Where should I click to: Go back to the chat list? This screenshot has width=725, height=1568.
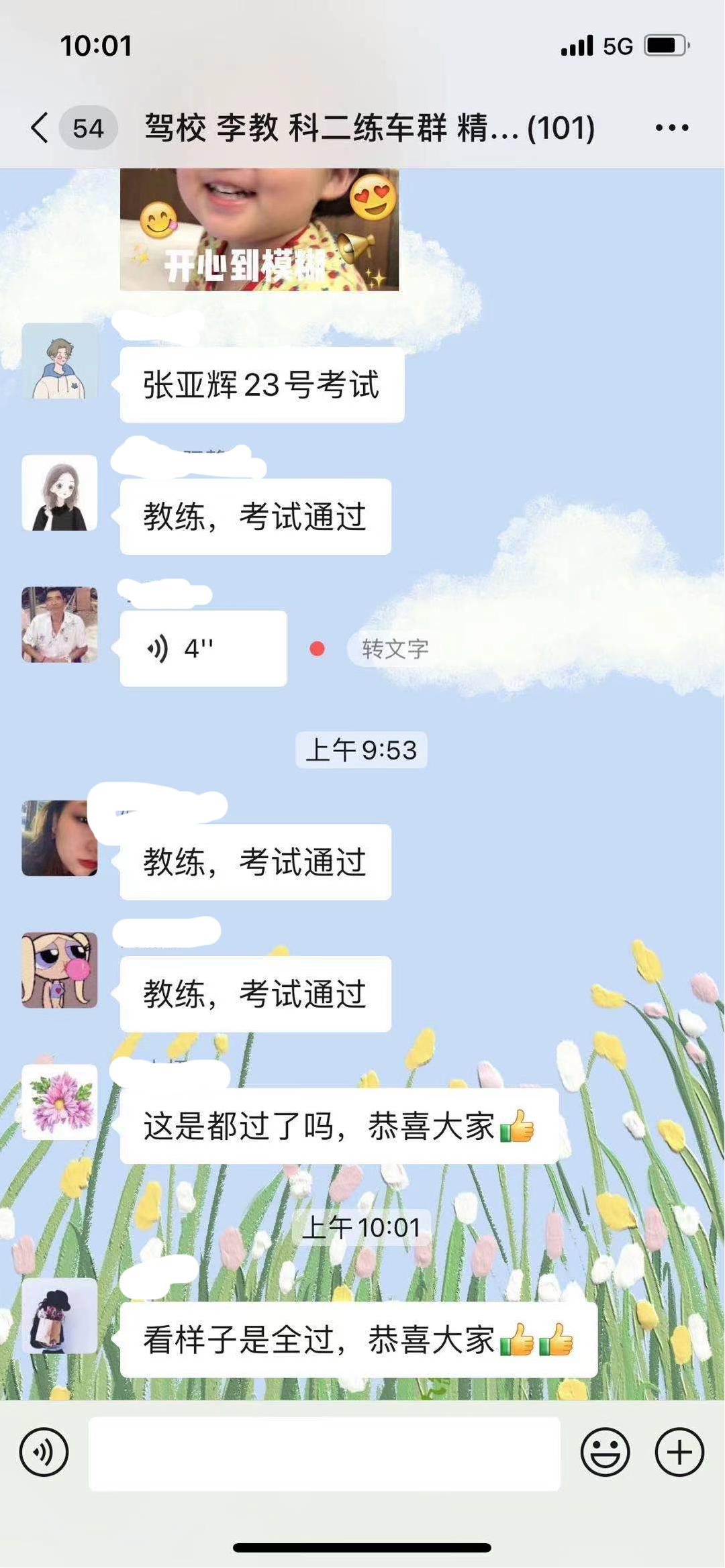42,127
